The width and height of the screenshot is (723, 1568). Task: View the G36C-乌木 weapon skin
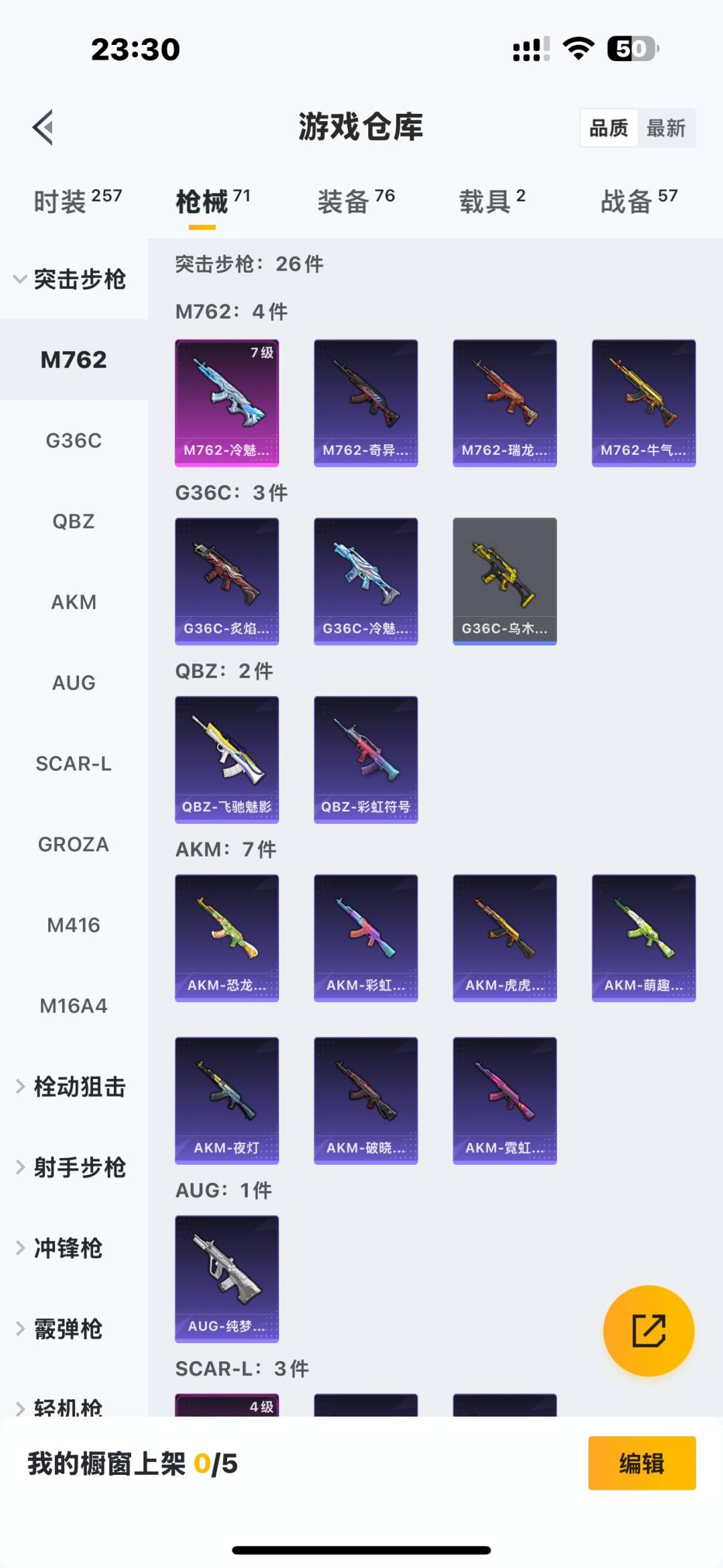(504, 580)
